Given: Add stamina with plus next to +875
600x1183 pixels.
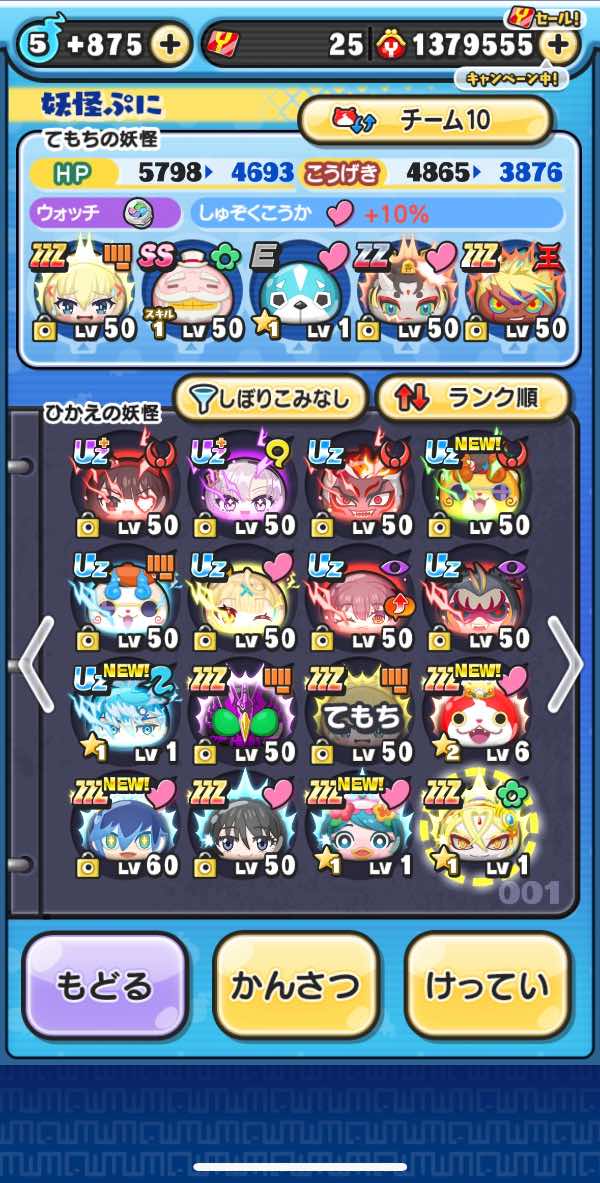Looking at the screenshot, I should [171, 44].
